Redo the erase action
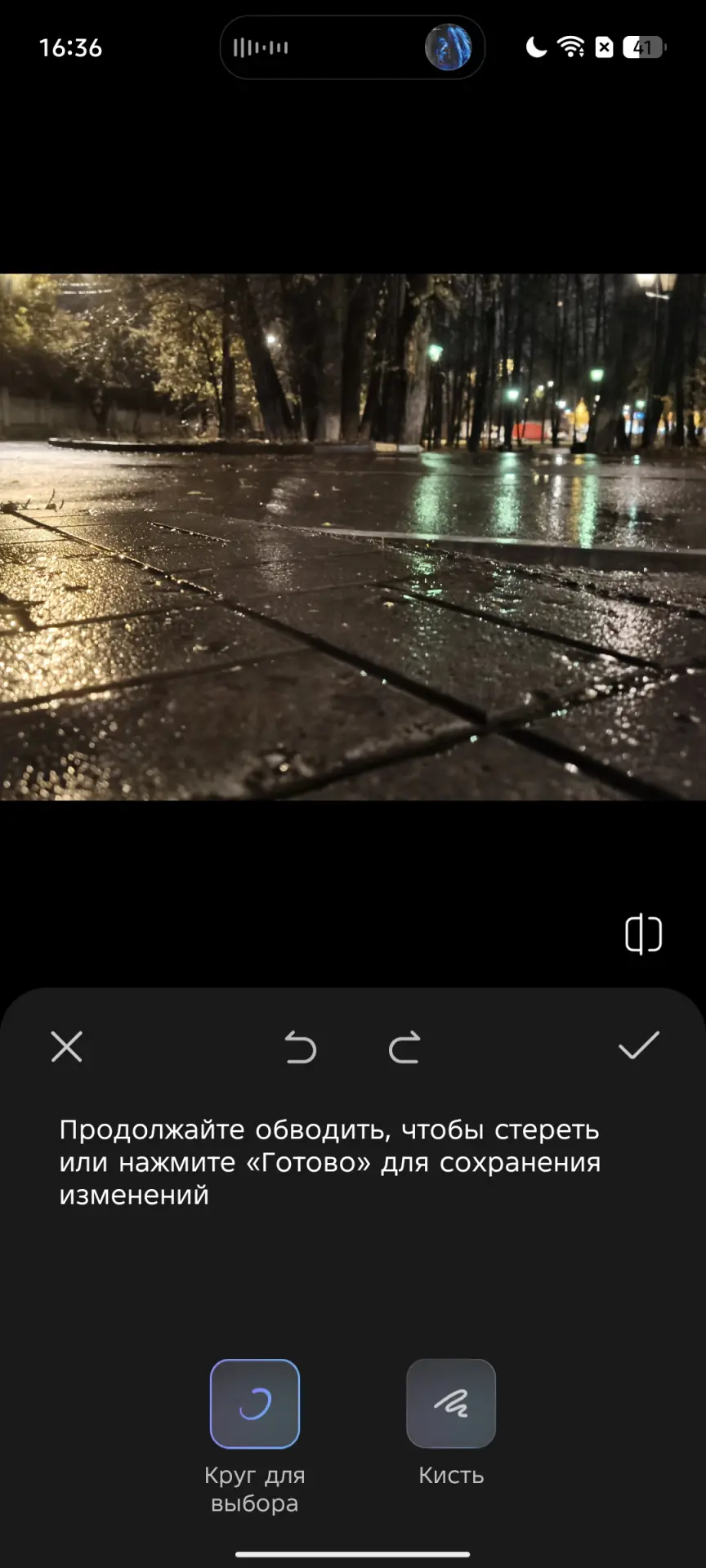 (x=404, y=1047)
